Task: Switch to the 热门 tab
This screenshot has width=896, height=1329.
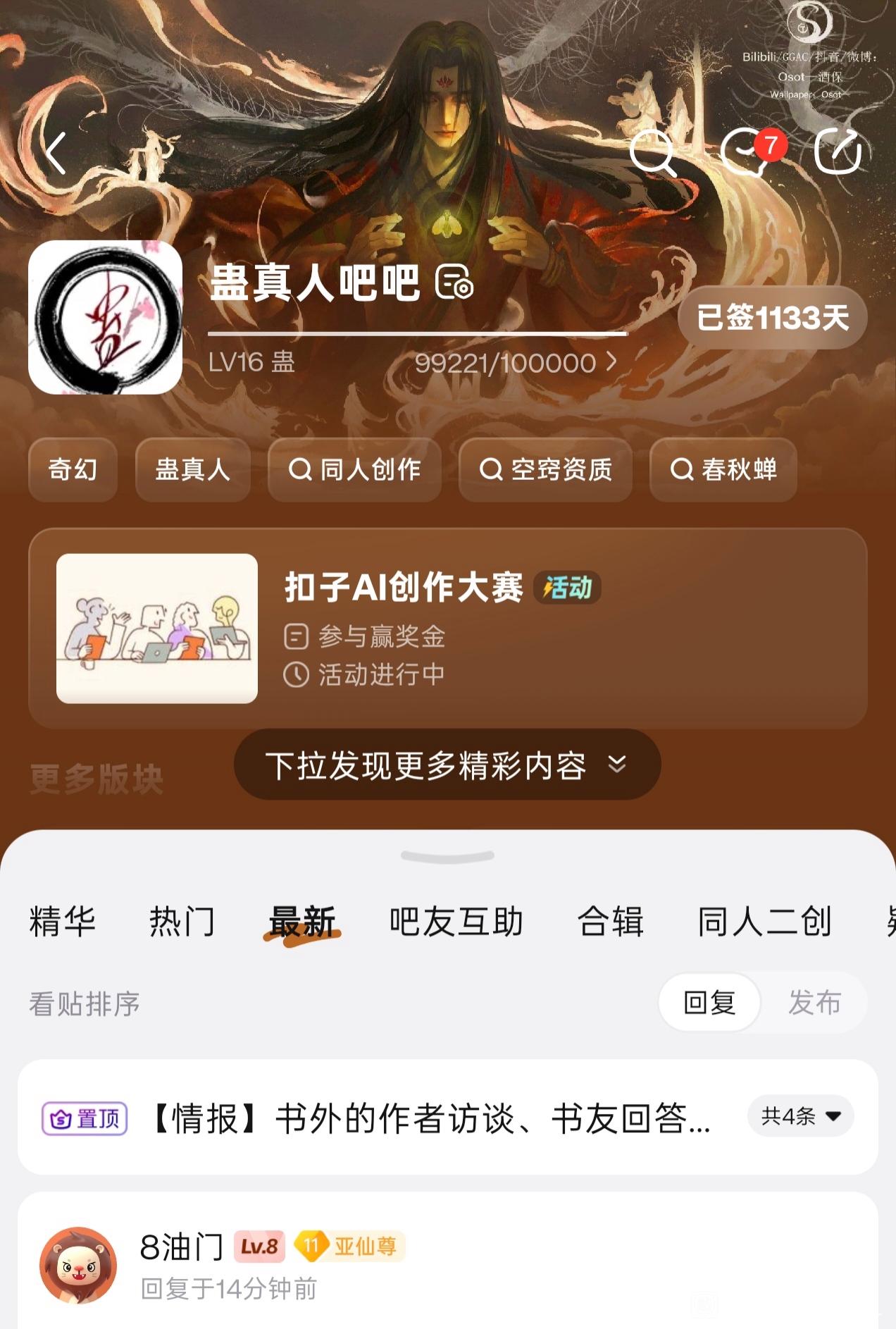Action: 182,922
